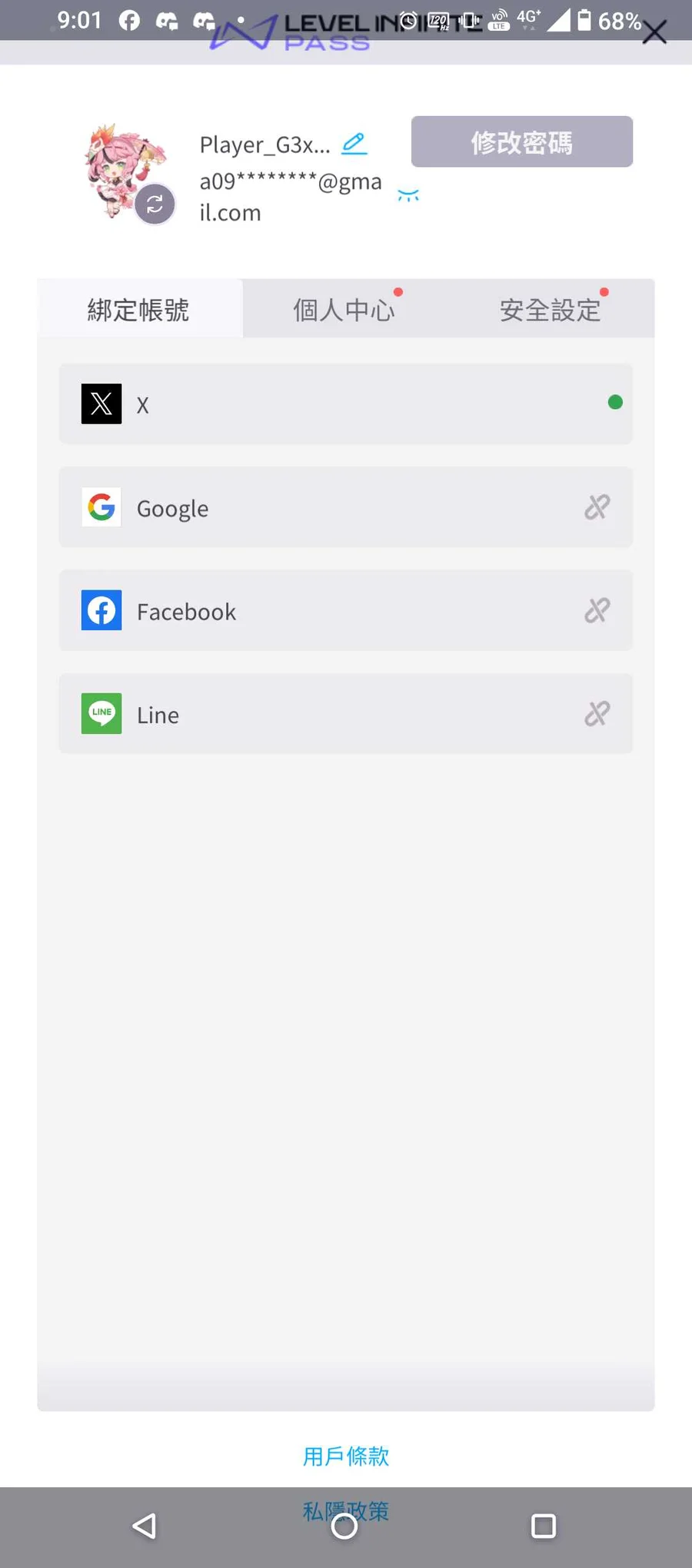Viewport: 692px width, 1568px height.
Task: Link a Google account
Action: tap(346, 507)
